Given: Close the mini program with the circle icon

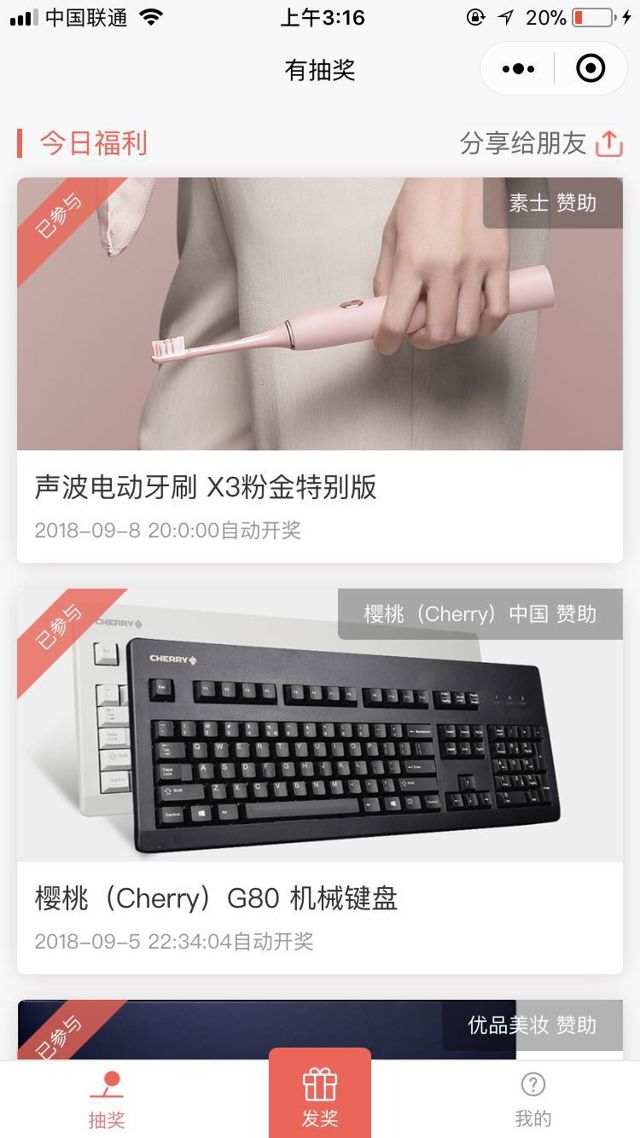Looking at the screenshot, I should [591, 69].
